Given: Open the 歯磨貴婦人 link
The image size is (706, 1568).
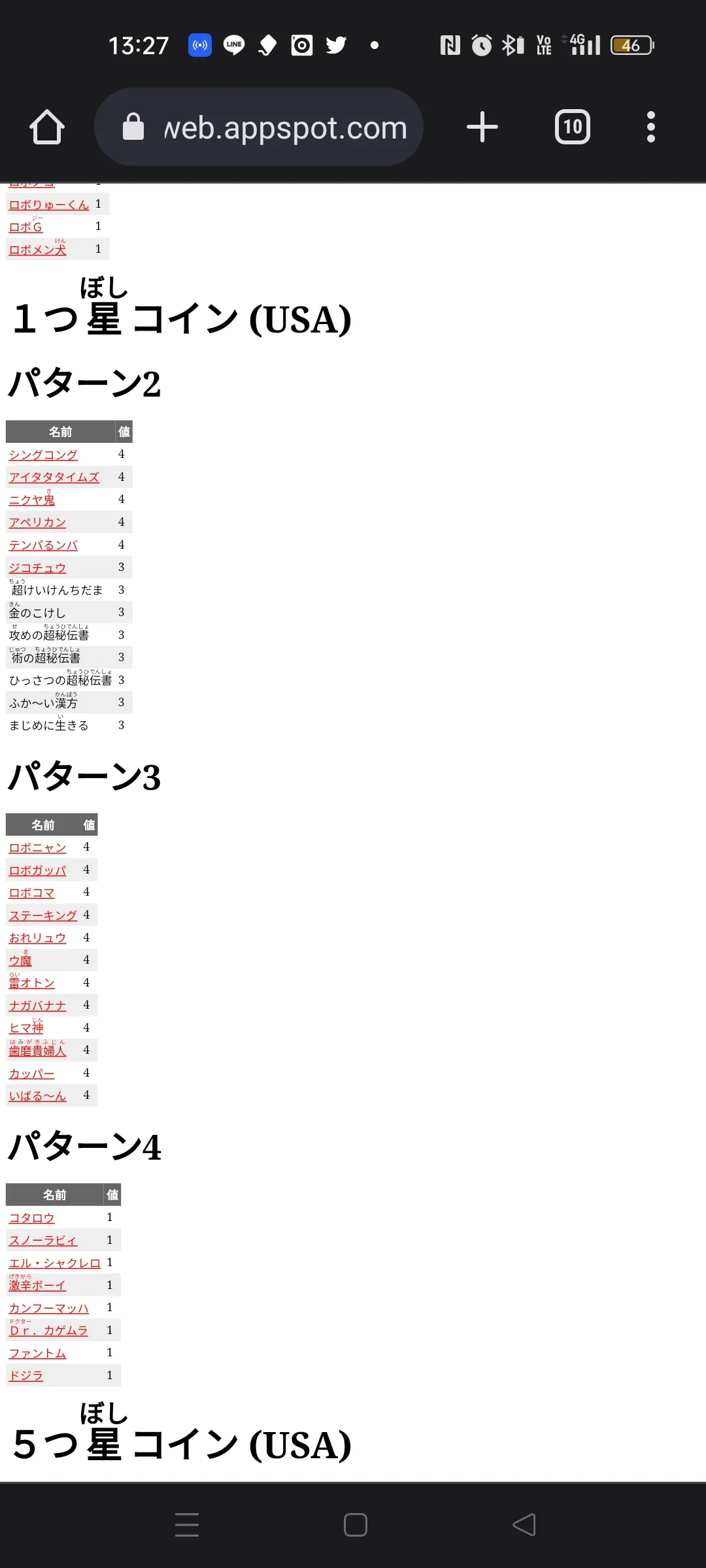Looking at the screenshot, I should [37, 1051].
